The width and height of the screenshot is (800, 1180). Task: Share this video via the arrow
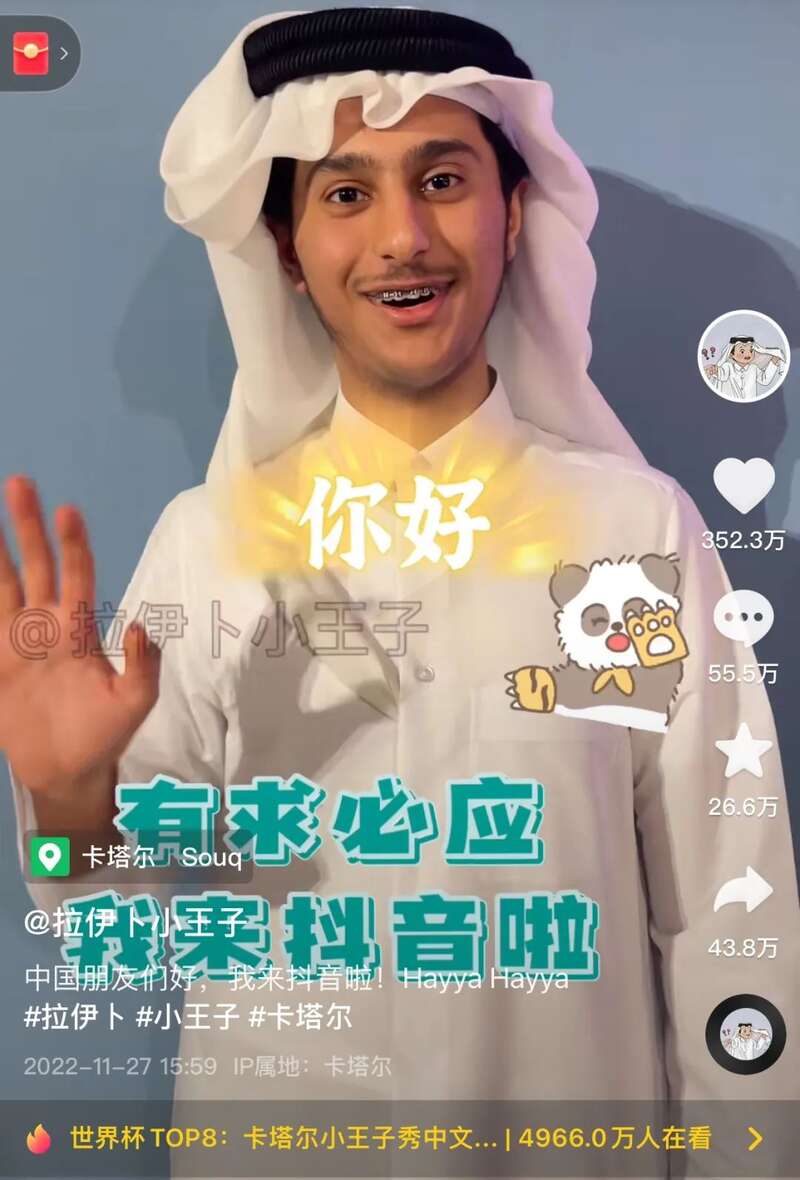coord(743,890)
